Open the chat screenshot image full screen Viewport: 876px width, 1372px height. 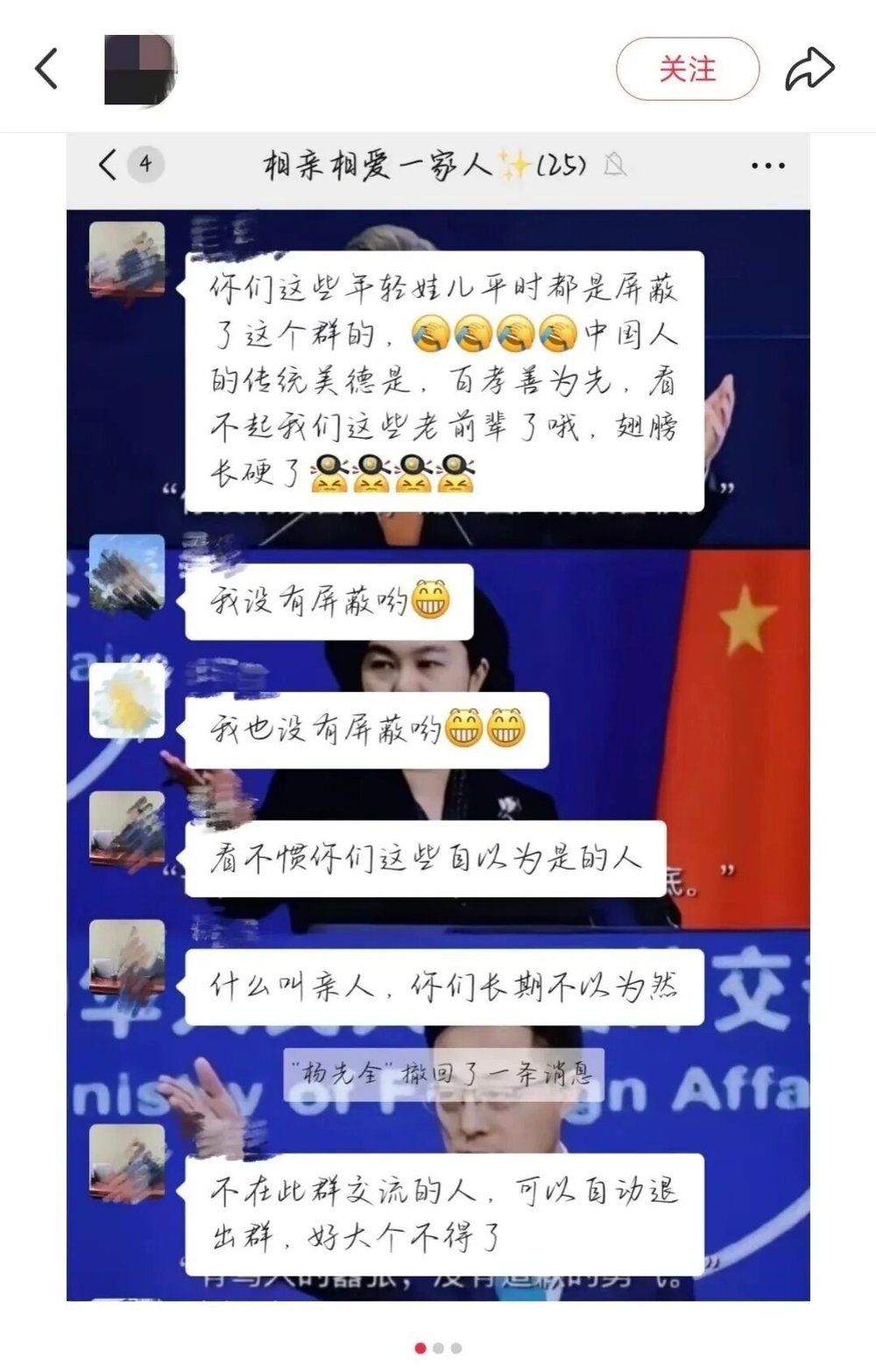coord(438,717)
